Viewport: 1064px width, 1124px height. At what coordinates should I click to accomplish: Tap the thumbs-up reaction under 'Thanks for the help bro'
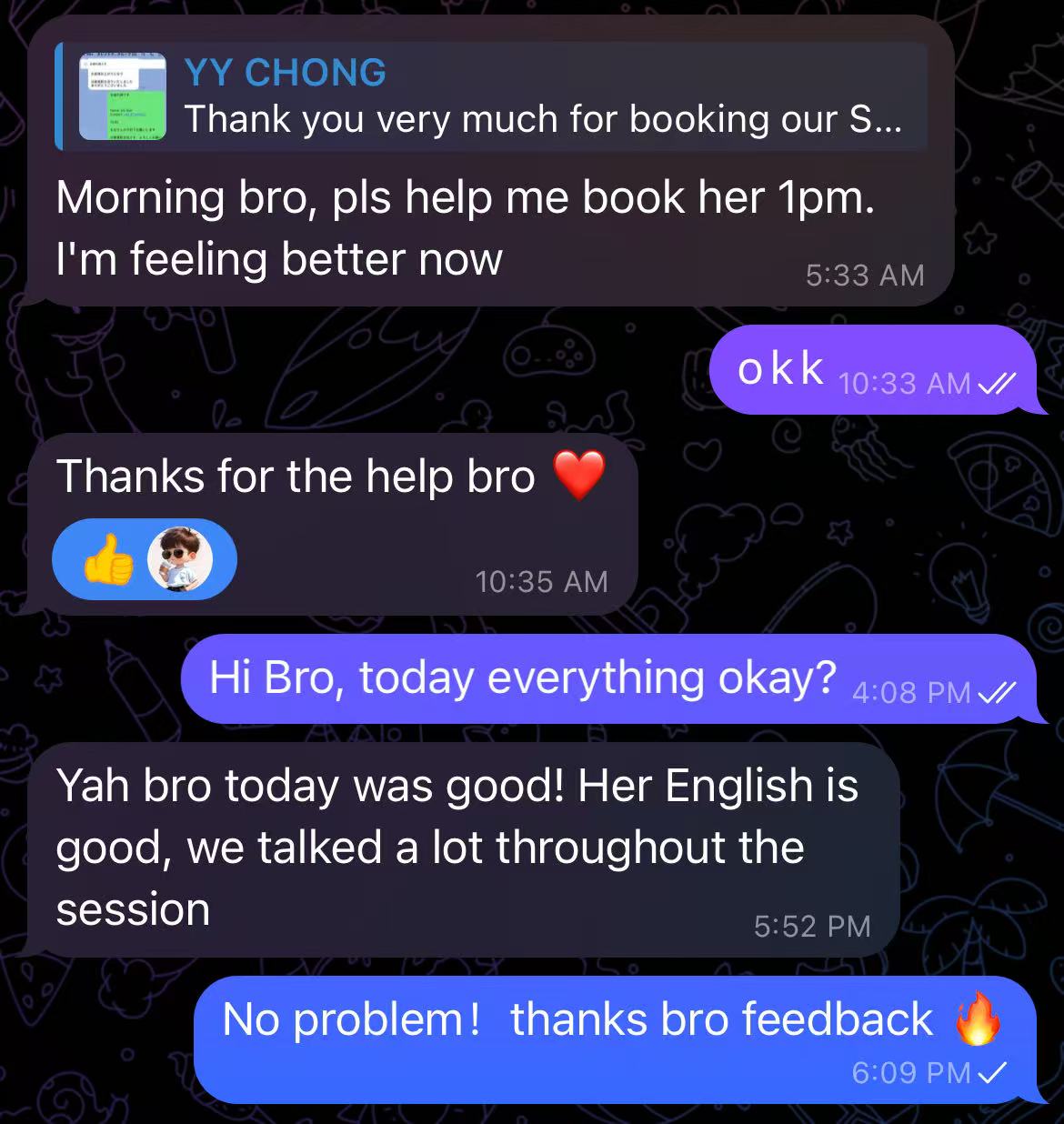pos(109,559)
